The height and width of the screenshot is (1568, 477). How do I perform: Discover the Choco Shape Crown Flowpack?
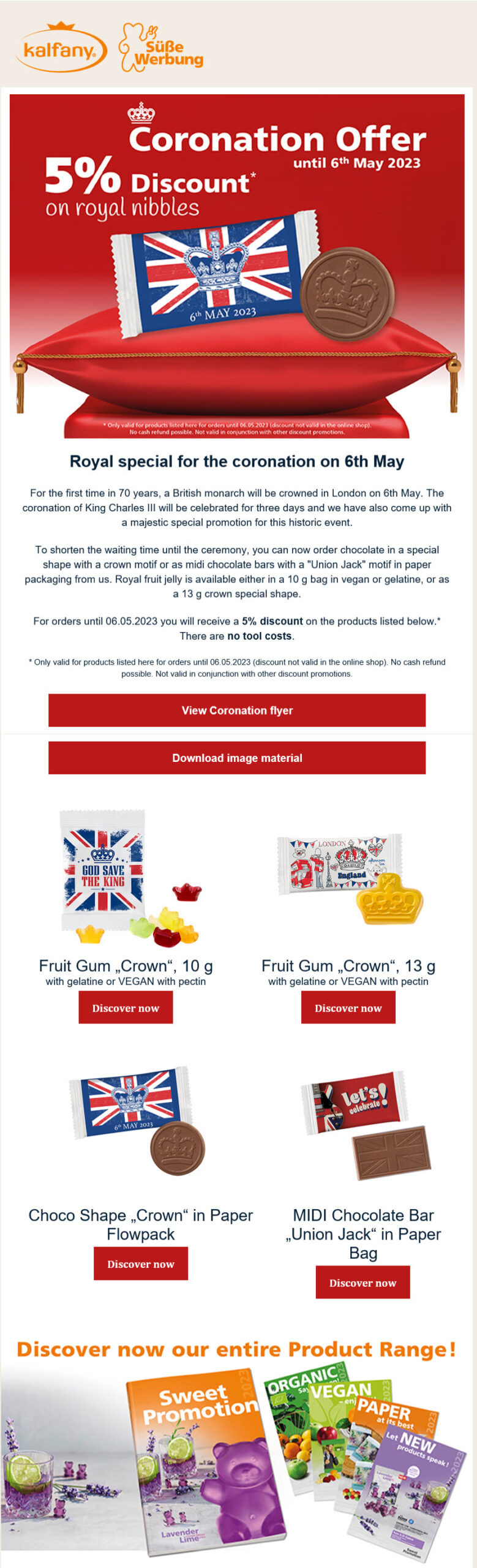[140, 1264]
